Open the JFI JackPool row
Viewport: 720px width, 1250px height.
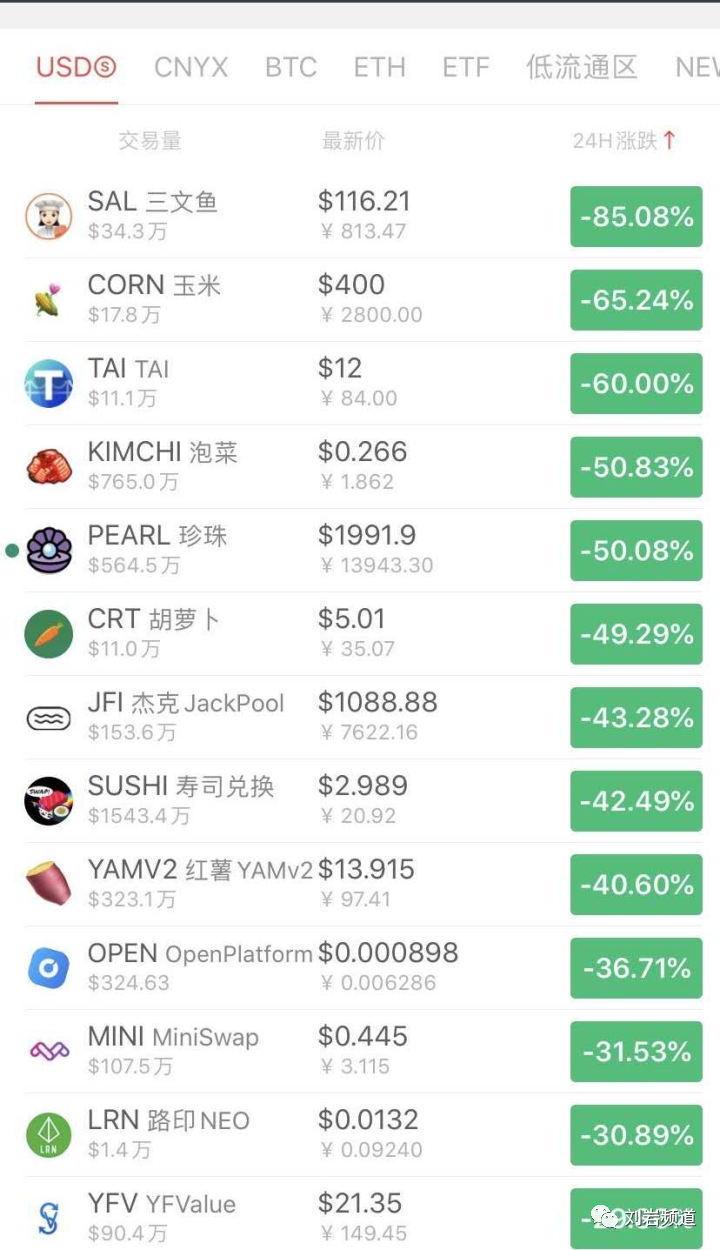360,717
